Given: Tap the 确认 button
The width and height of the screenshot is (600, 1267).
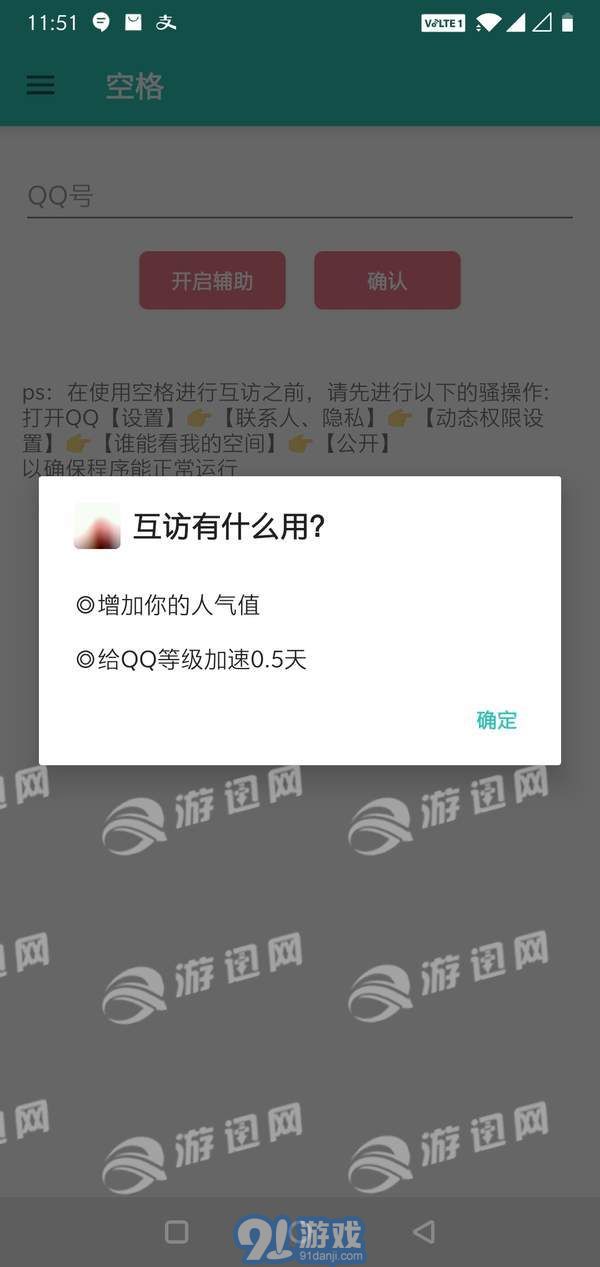Looking at the screenshot, I should point(387,281).
